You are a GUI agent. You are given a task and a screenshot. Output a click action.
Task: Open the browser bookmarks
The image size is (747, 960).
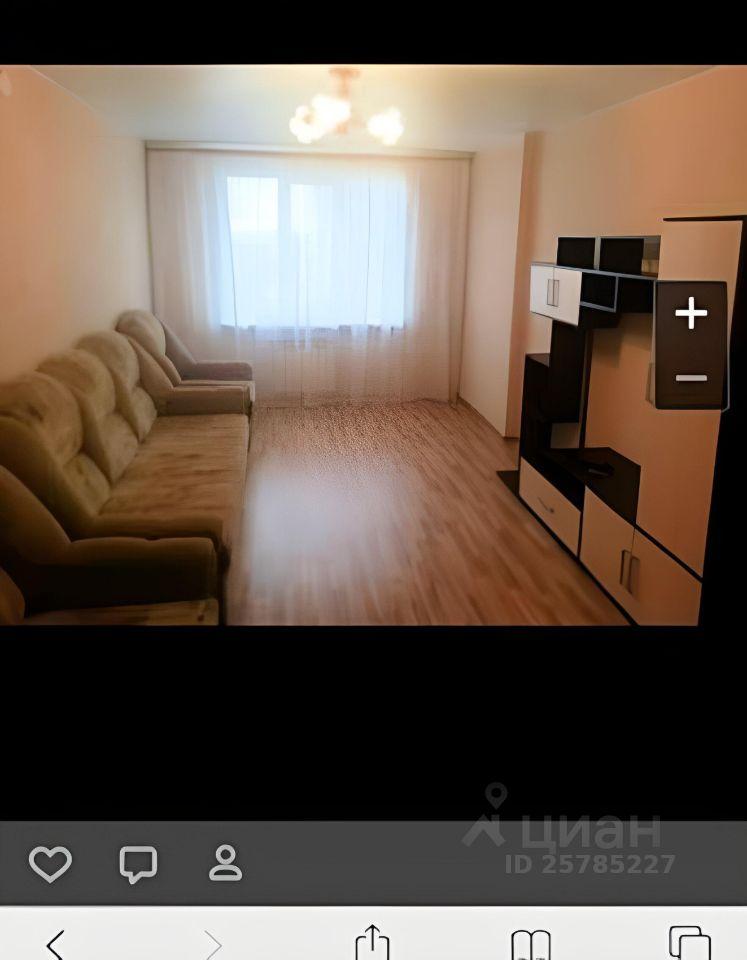click(531, 943)
